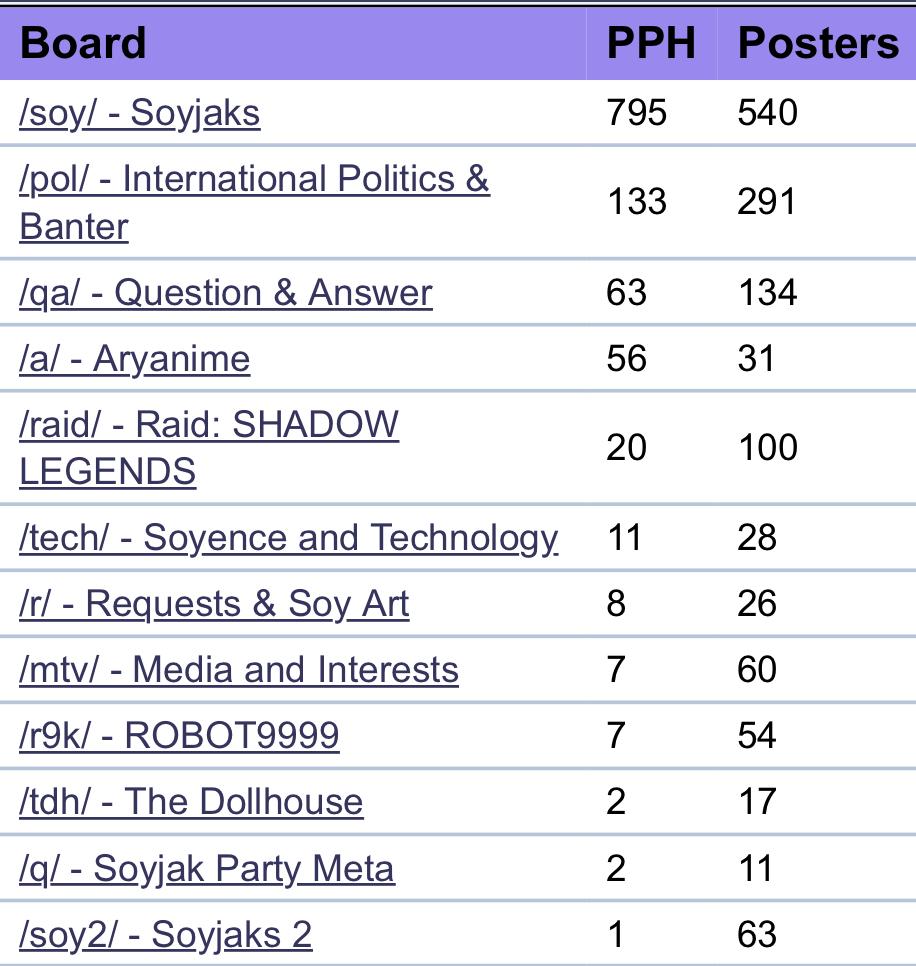Open /tdh/ - The Dollhouse link
916x966 pixels.
191,801
